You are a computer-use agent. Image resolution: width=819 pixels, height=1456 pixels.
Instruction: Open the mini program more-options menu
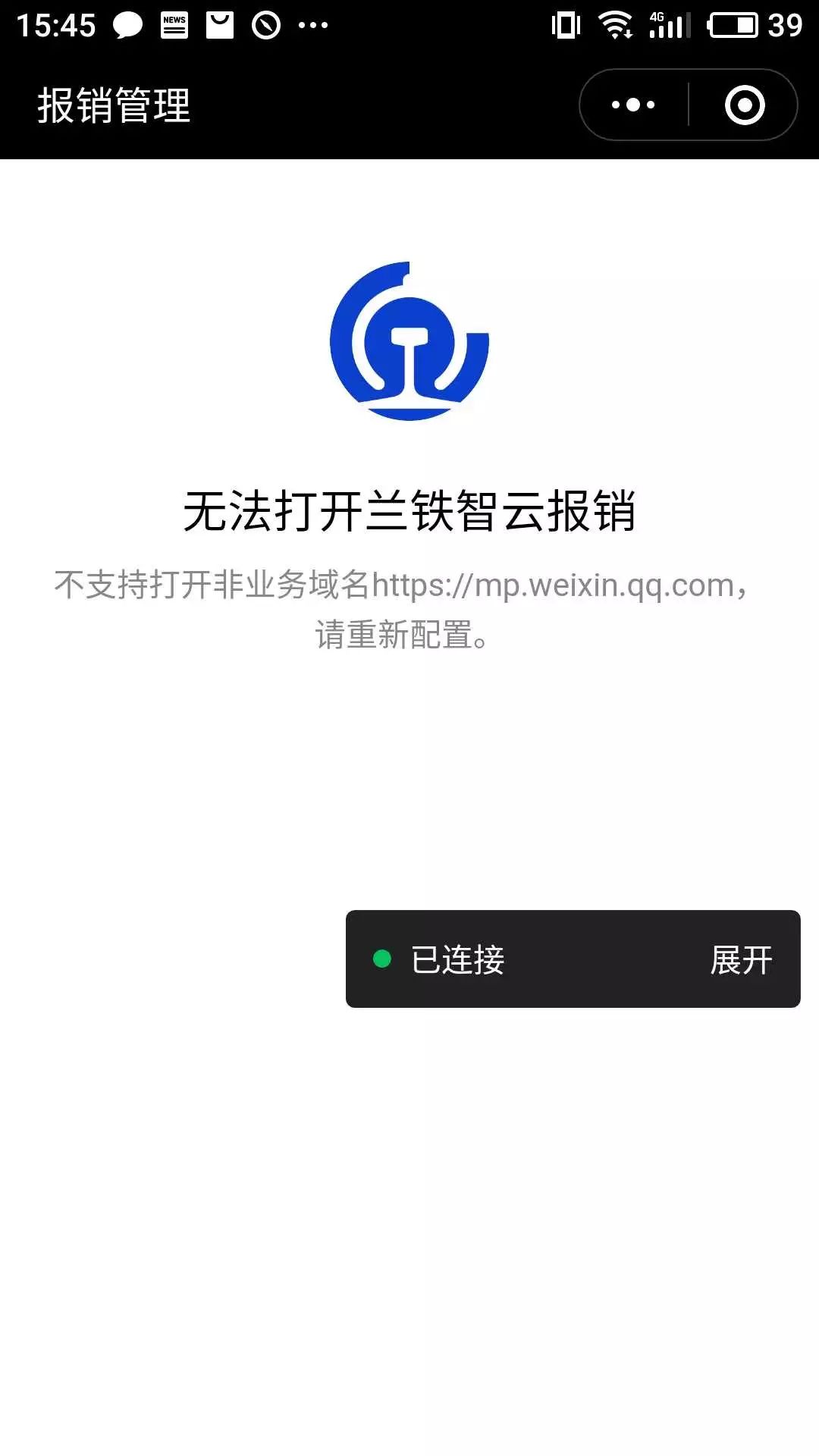coord(633,105)
